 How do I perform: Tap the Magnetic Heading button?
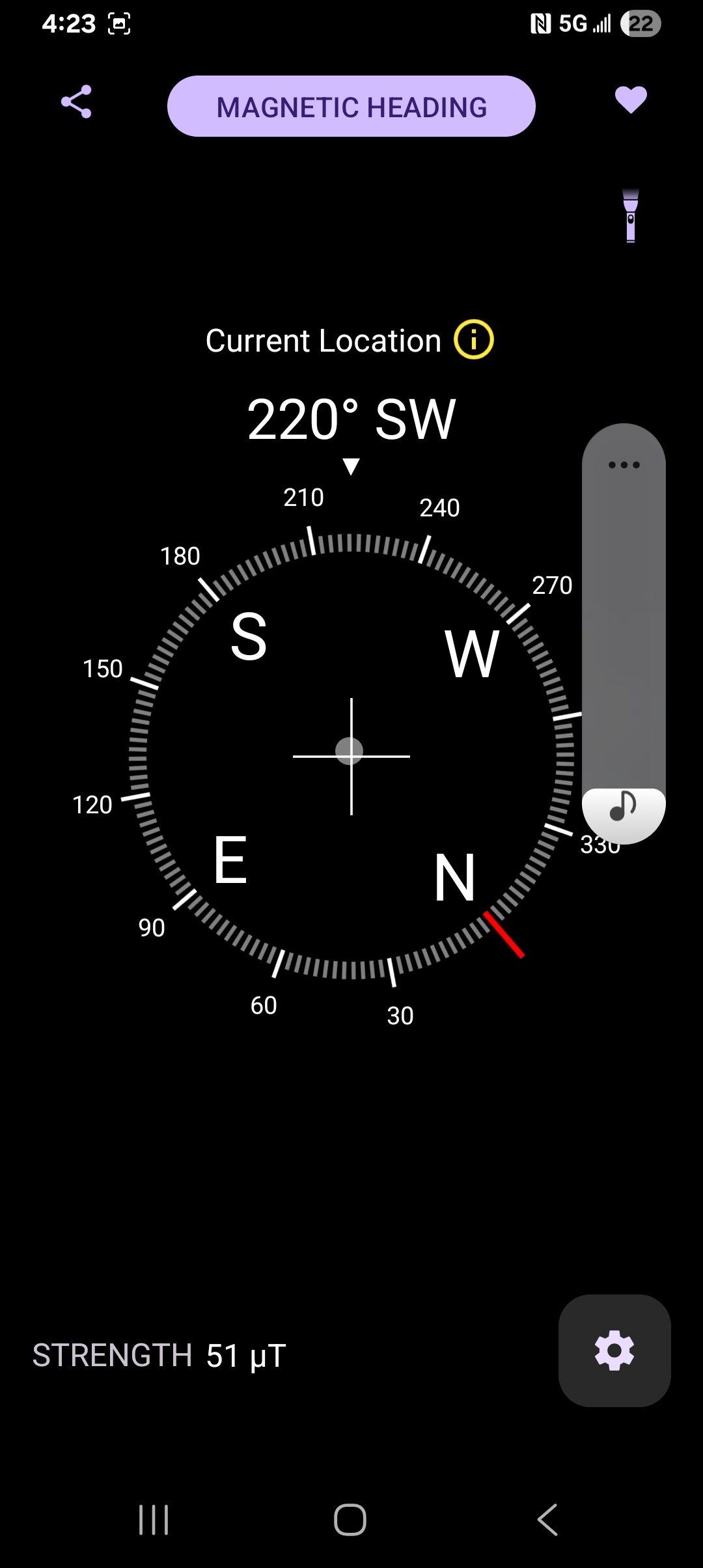(x=351, y=106)
